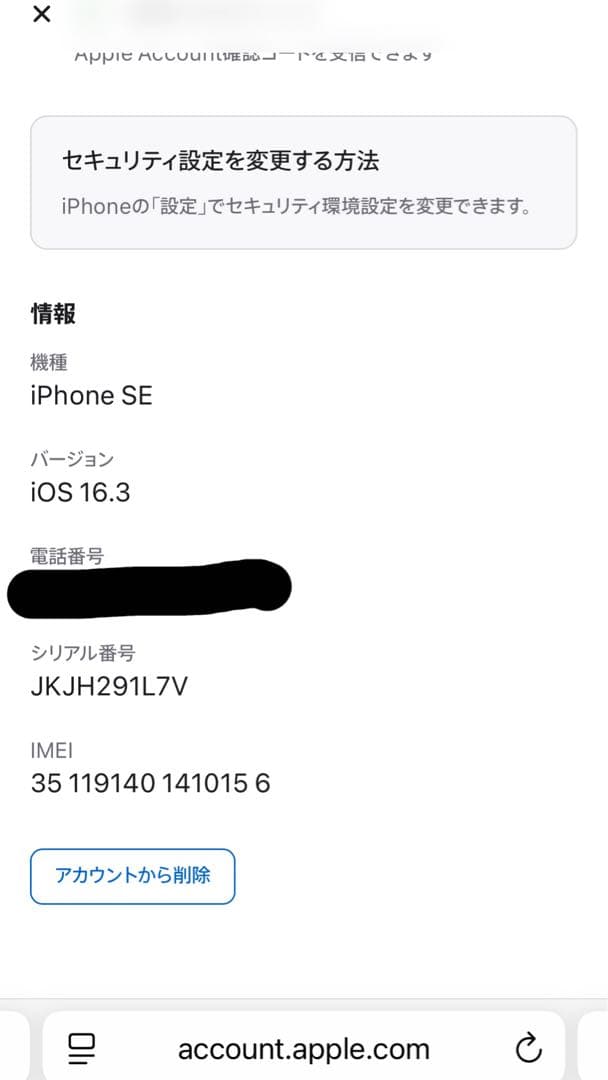This screenshot has height=1080, width=608.
Task: Tap the アカウントから削除 button
Action: pyautogui.click(x=133, y=876)
